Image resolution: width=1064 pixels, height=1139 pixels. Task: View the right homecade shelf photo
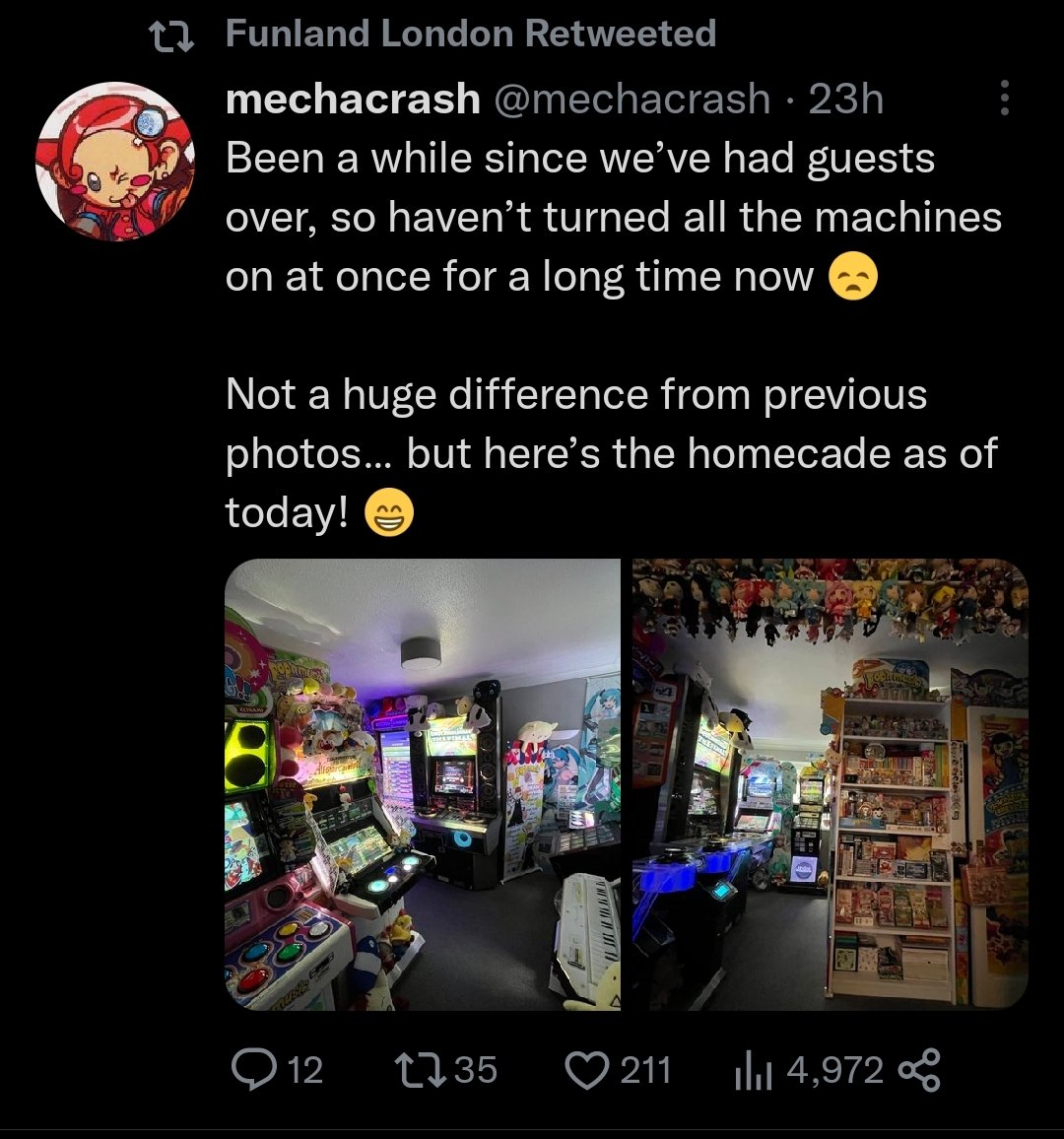[830, 784]
